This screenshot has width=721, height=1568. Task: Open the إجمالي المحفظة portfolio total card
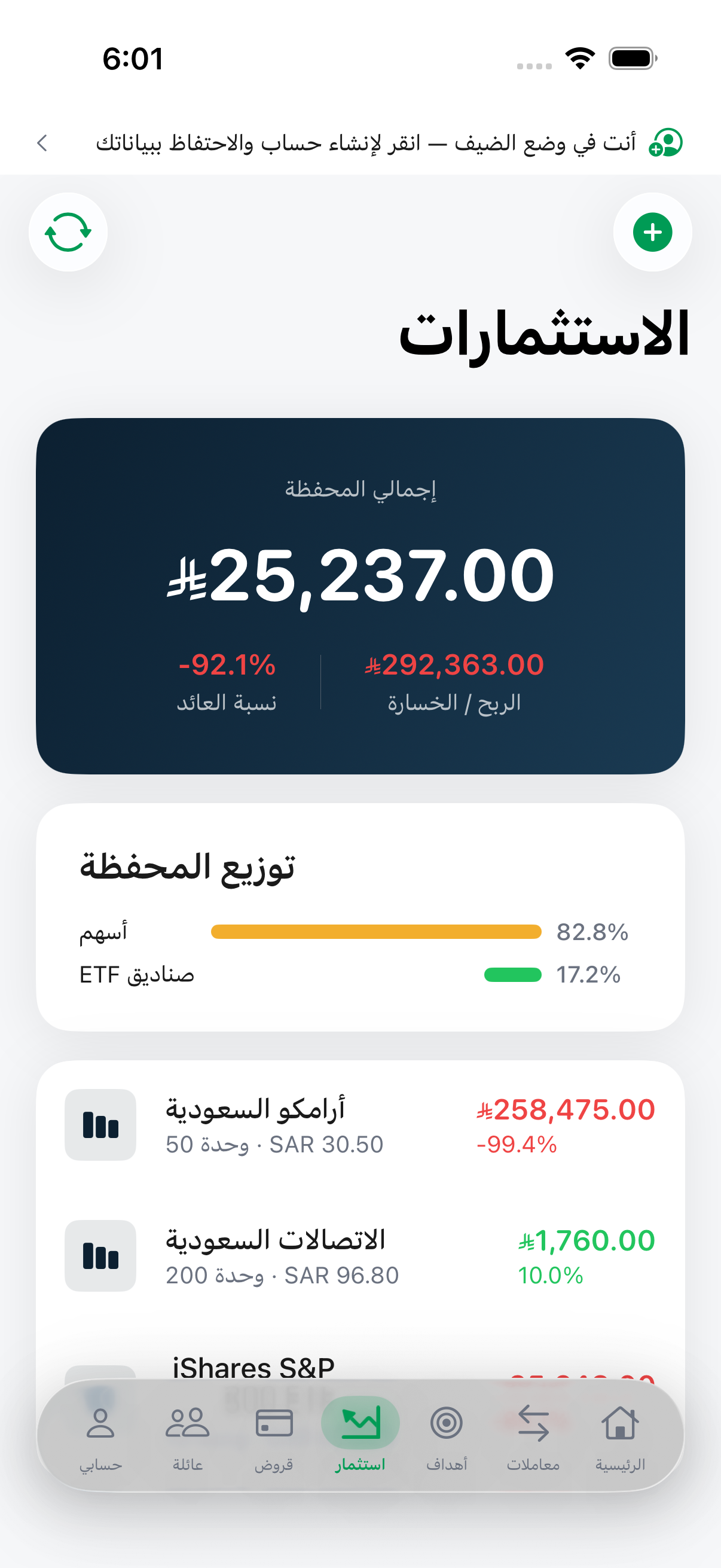coord(360,595)
